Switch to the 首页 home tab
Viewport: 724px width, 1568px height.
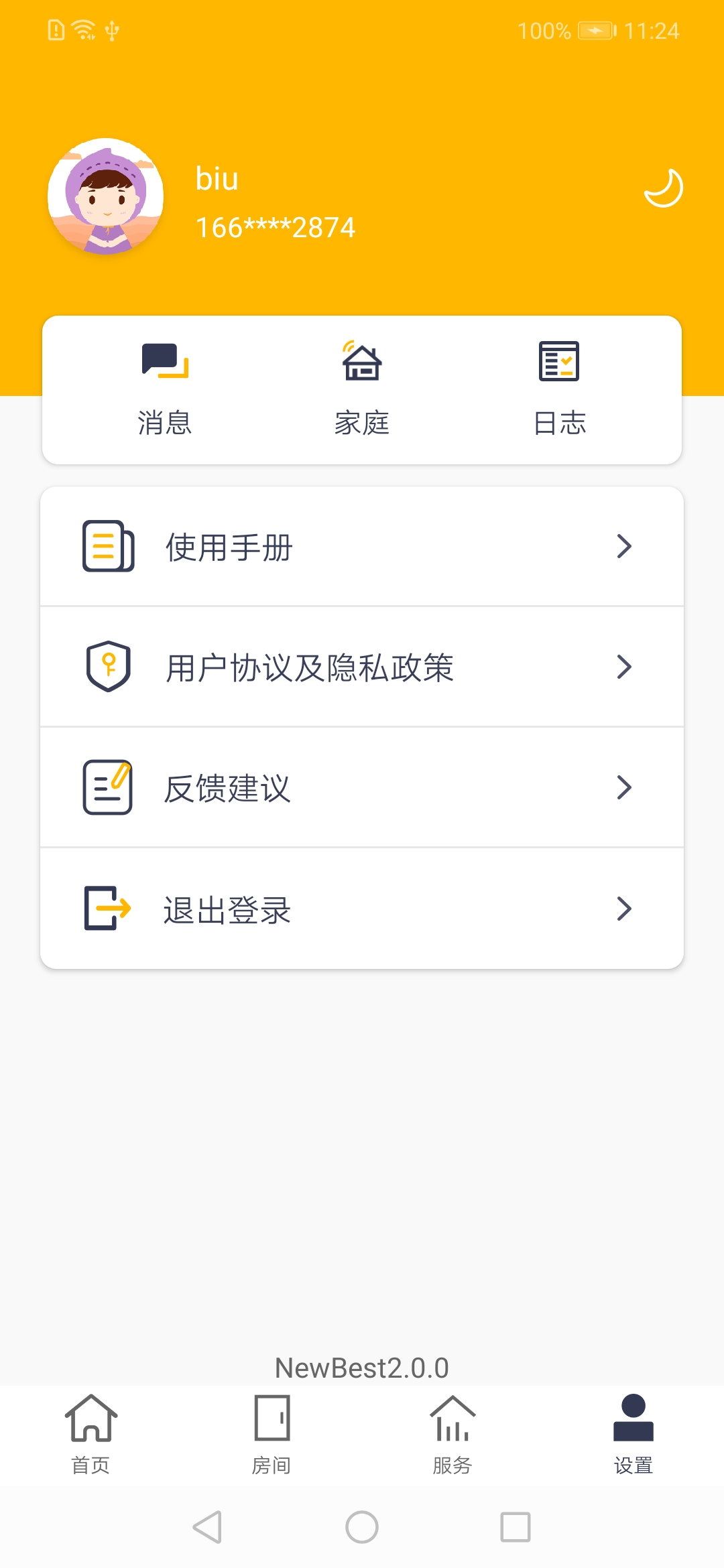tap(90, 1434)
